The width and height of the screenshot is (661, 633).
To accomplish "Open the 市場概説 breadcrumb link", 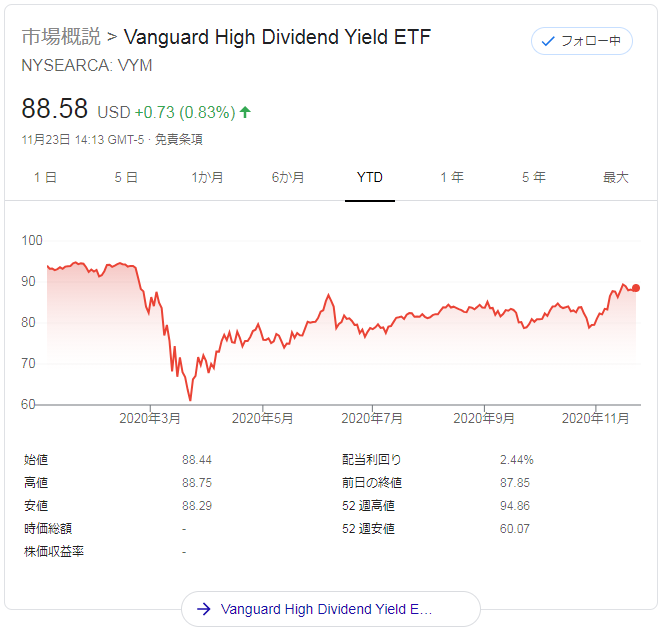I will tap(61, 37).
